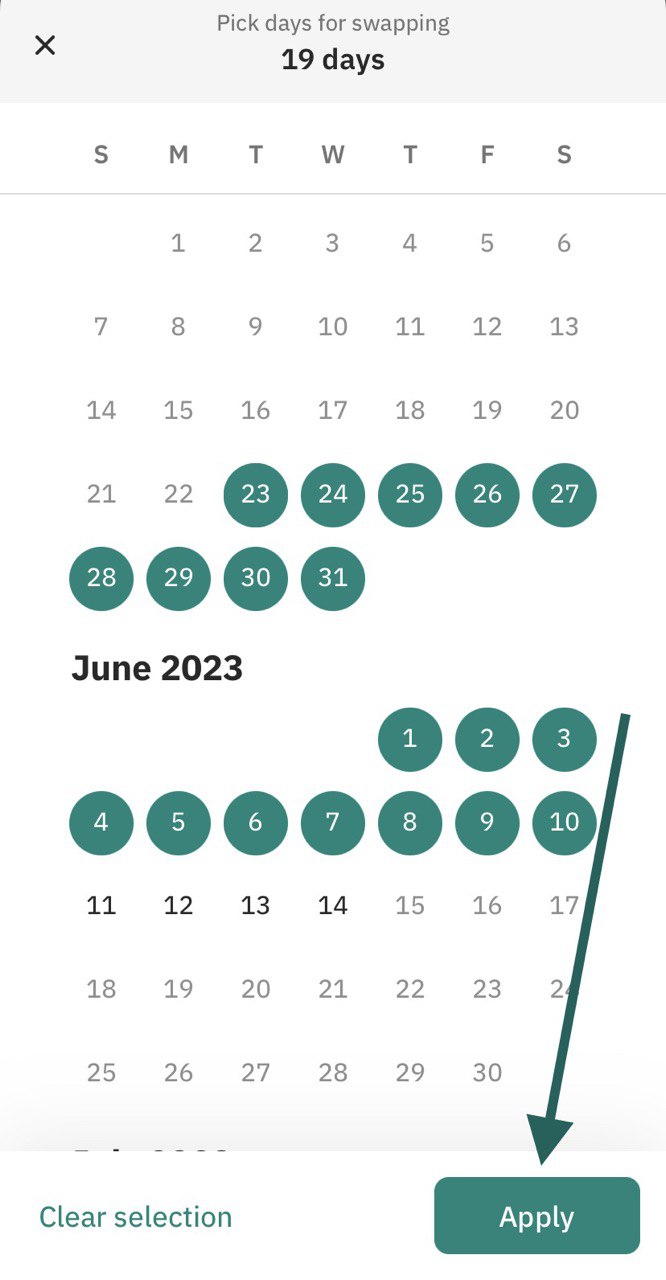Select June 11
The image size is (666, 1280).
click(x=101, y=906)
